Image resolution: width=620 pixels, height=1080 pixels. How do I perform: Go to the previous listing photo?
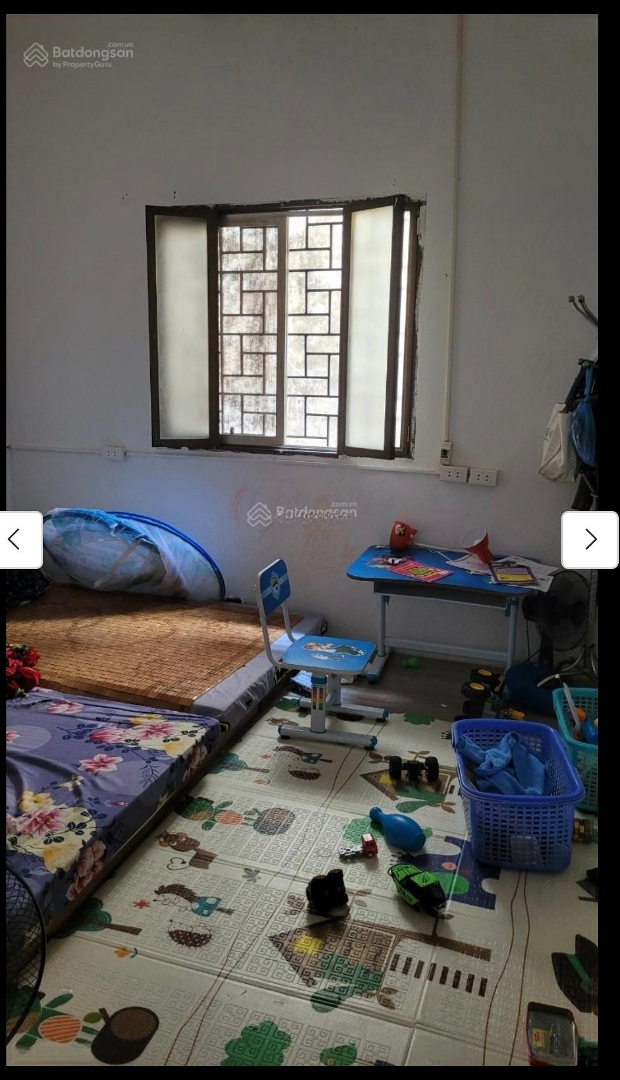pos(17,540)
